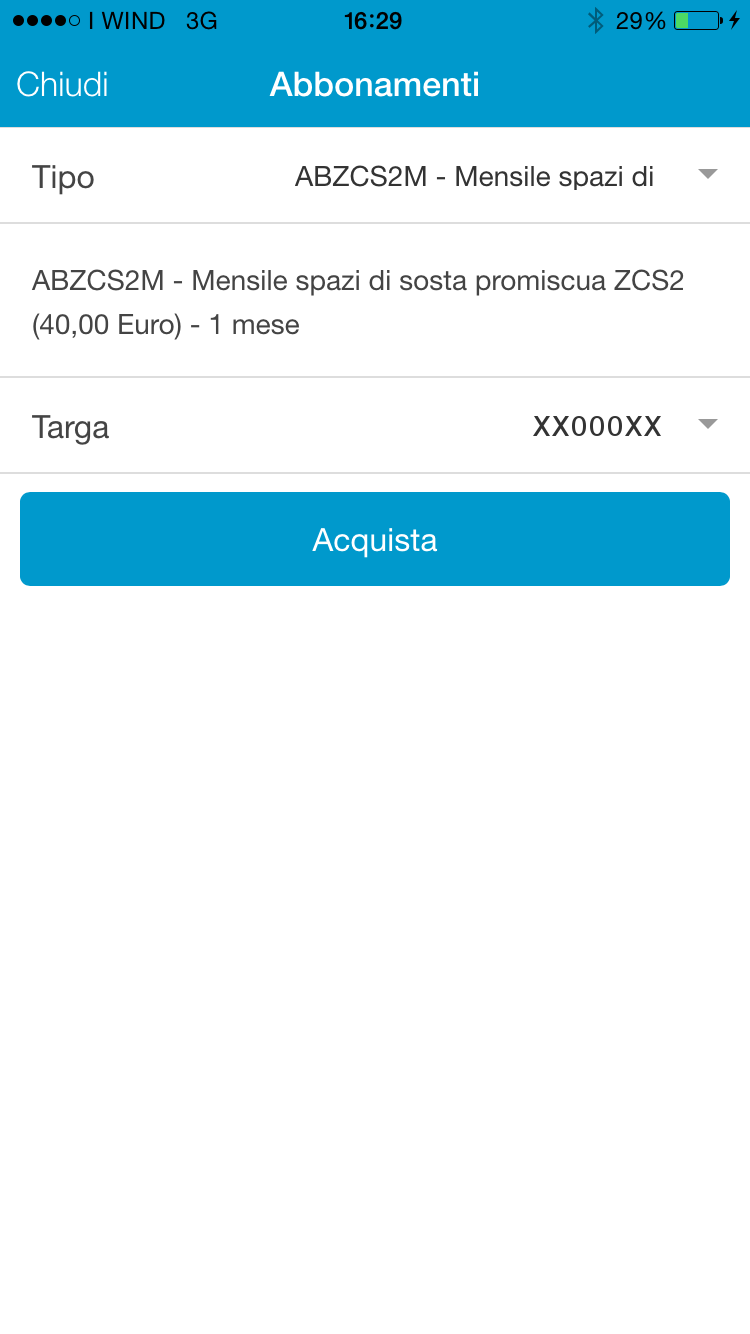Expand the Targa plate selector

[x=706, y=426]
